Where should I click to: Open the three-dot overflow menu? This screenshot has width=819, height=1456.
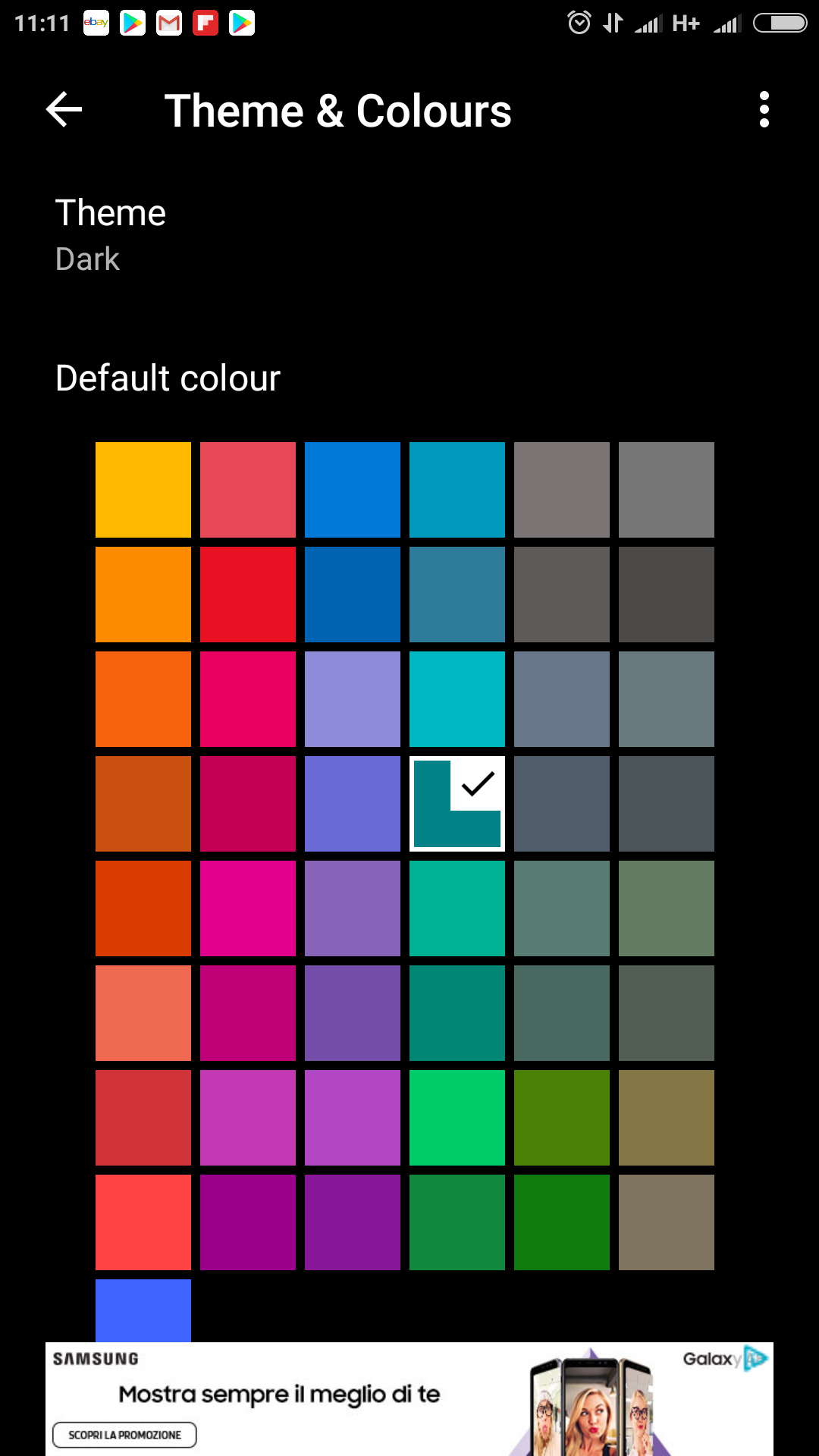tap(764, 111)
